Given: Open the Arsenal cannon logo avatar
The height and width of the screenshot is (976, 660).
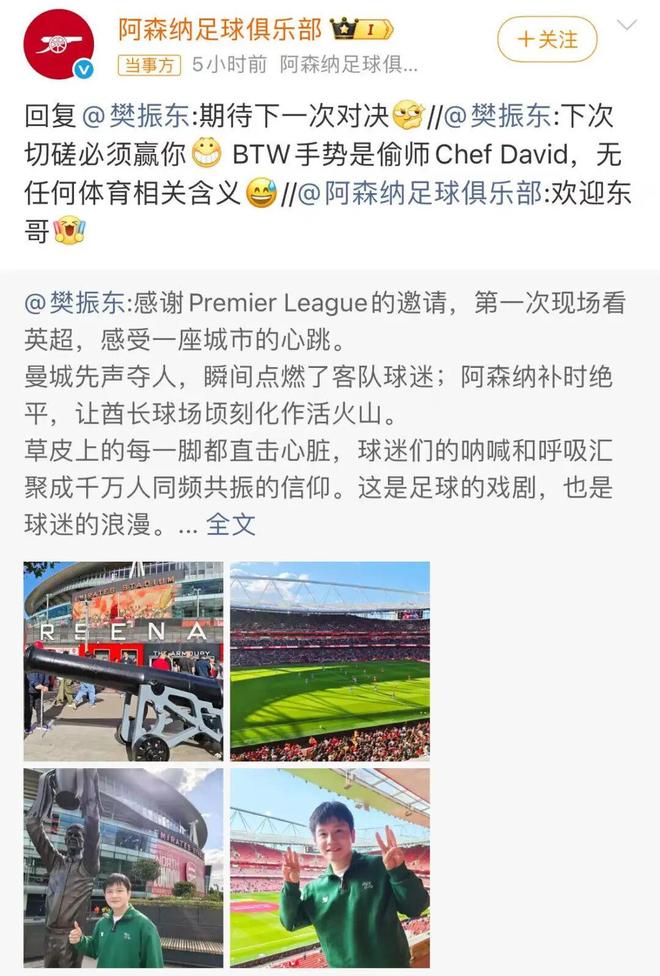Looking at the screenshot, I should [x=59, y=44].
